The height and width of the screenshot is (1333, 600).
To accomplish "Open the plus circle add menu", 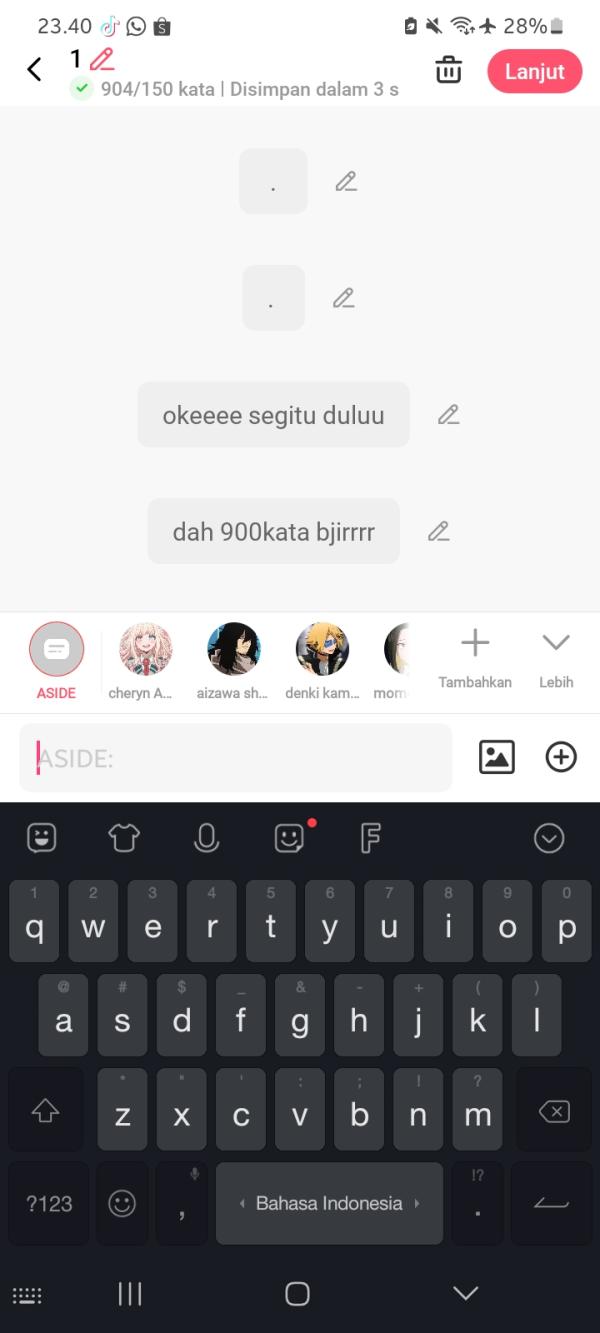I will point(561,757).
